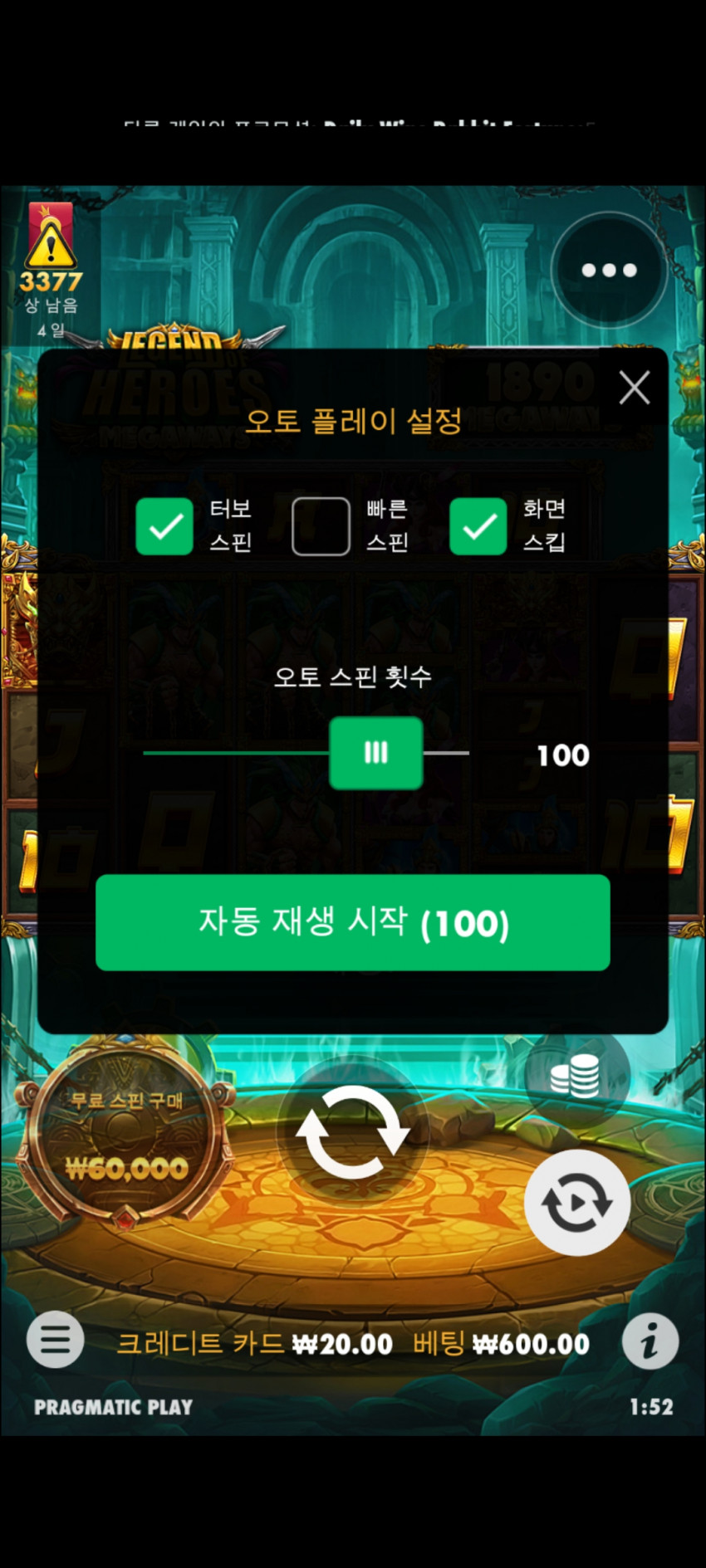
Task: Tap the autoplay circular arrows button
Action: [576, 1202]
